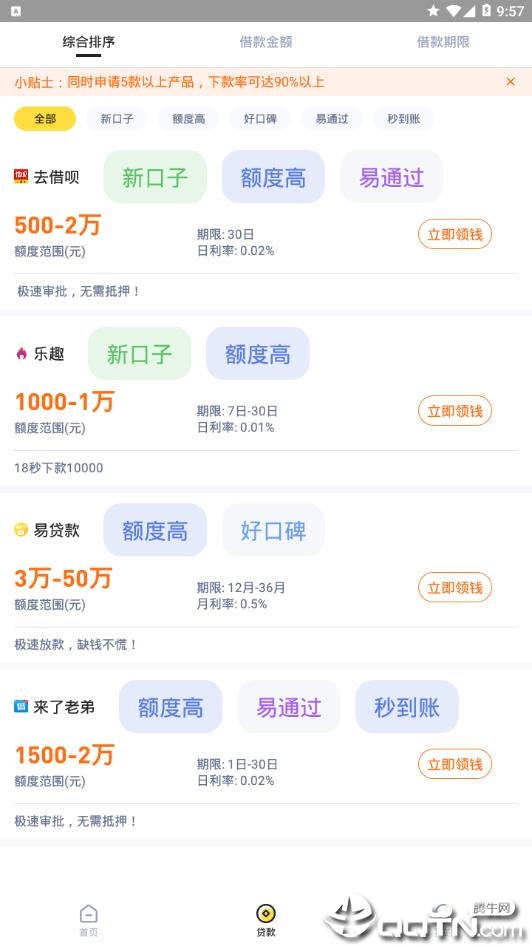Screen dimensions: 532x946
Task: Switch to the 借款金额 sorting tab
Action: tap(265, 42)
